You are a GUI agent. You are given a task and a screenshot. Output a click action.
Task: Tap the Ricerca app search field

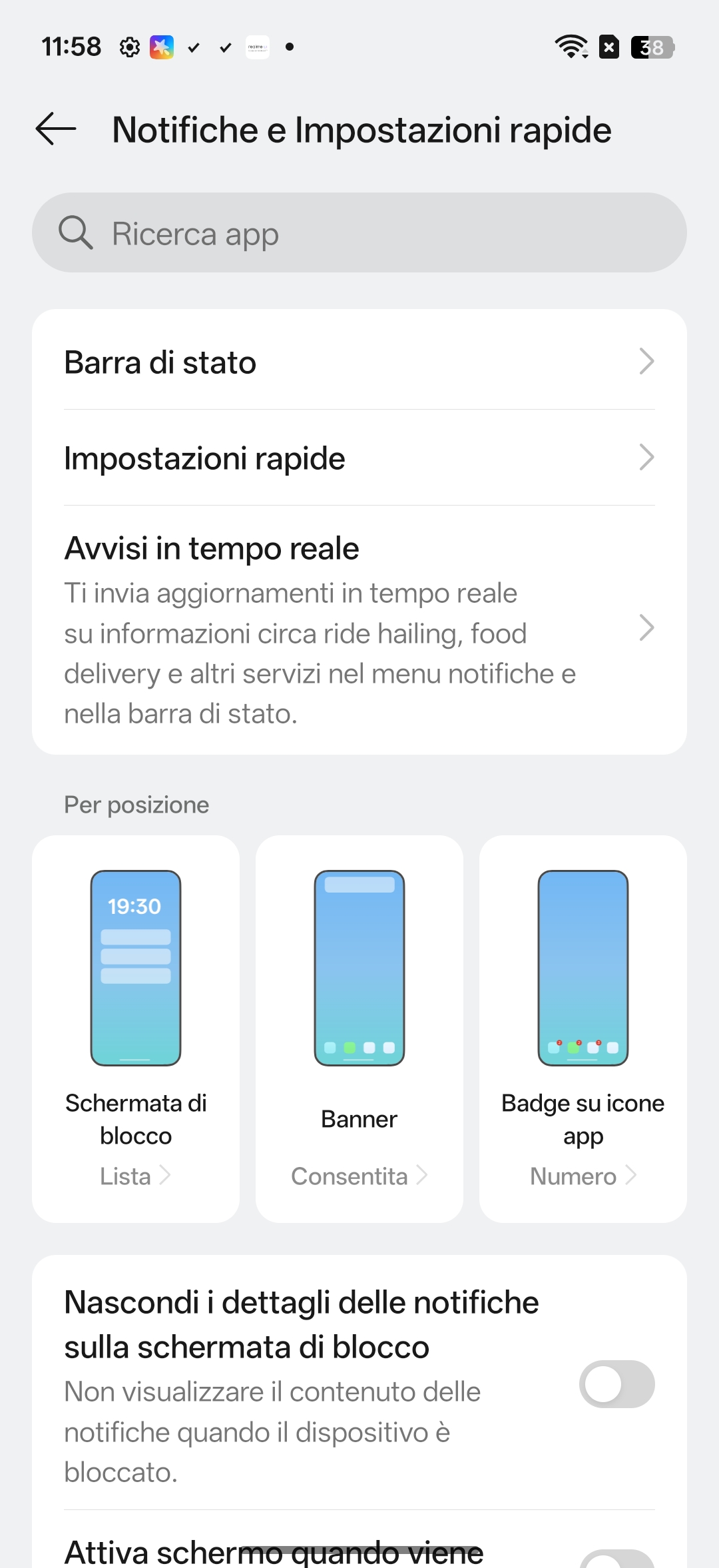pos(359,233)
